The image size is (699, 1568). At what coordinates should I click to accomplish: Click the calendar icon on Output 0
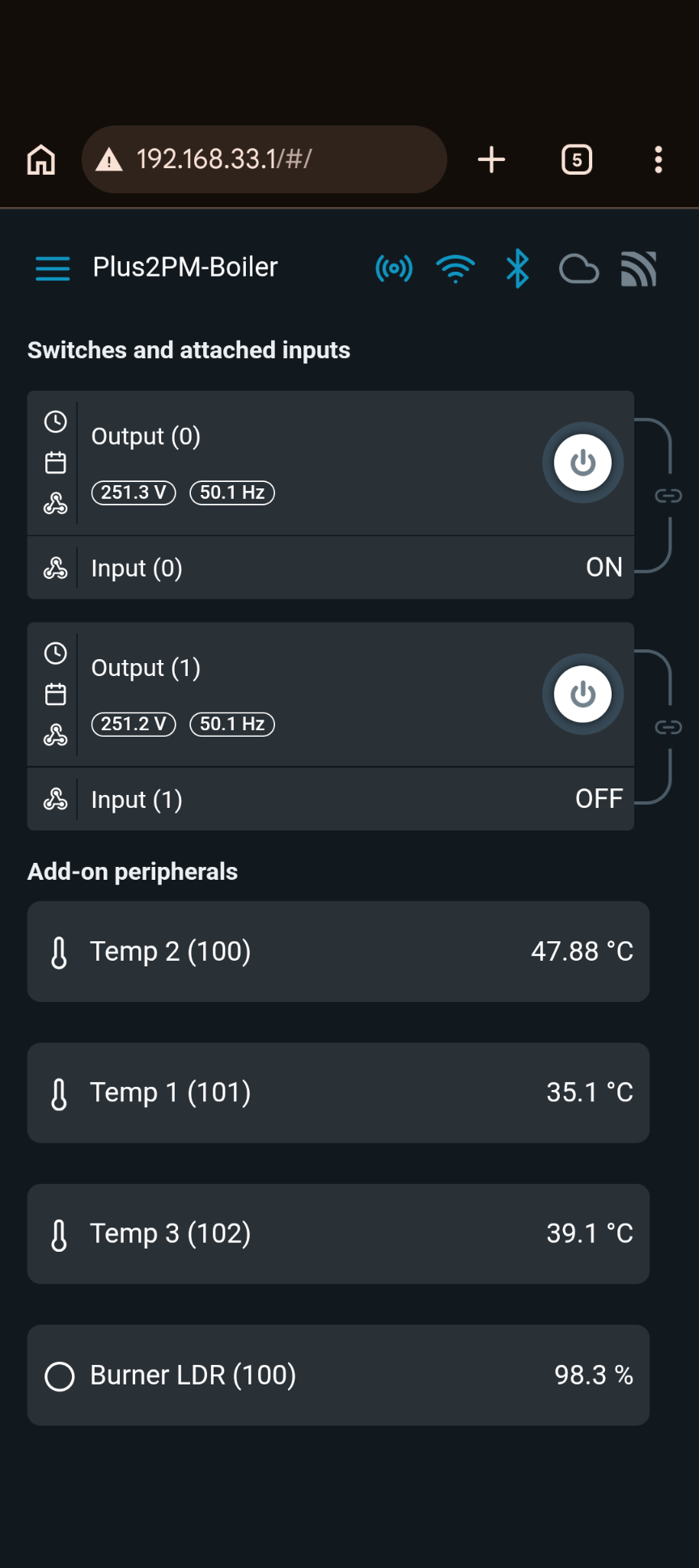pyautogui.click(x=55, y=463)
